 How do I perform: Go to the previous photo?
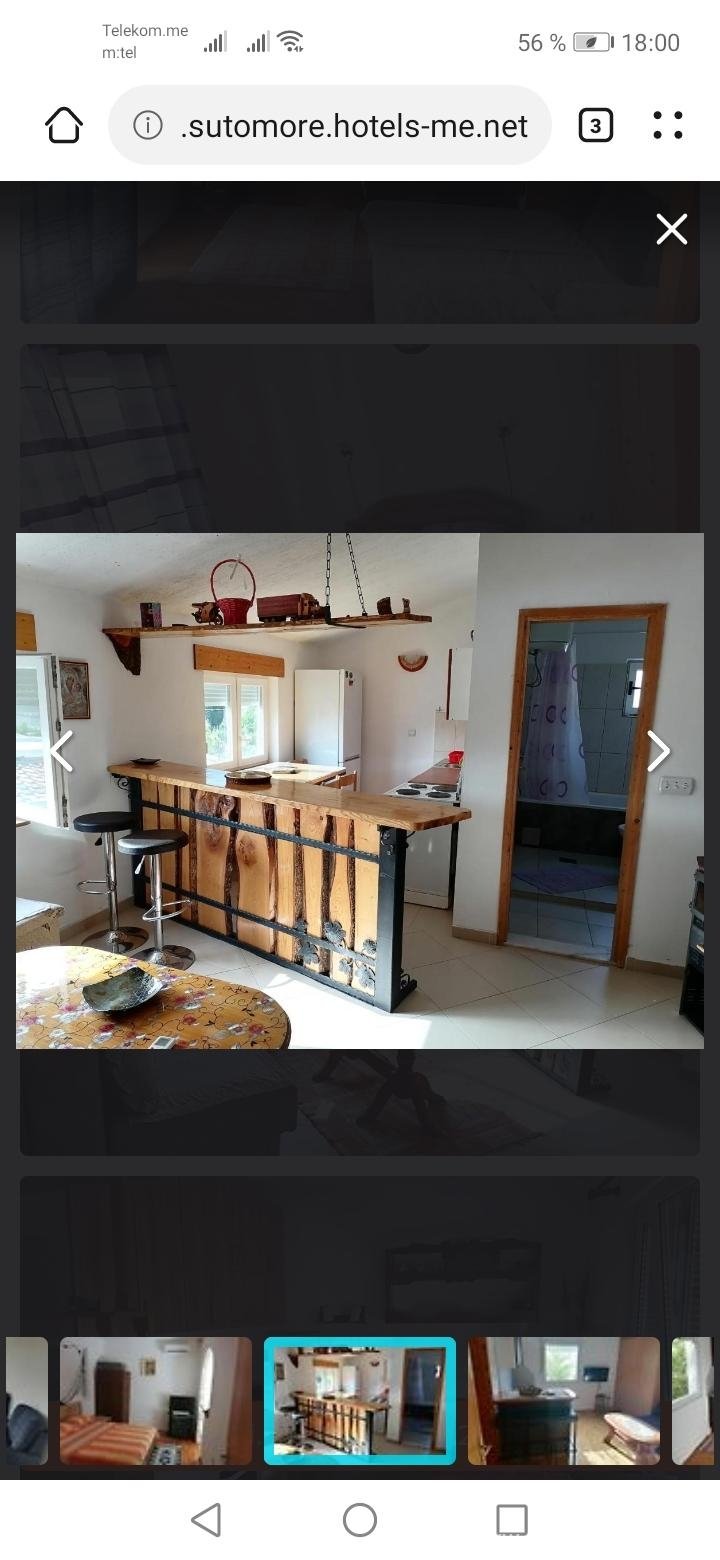61,751
